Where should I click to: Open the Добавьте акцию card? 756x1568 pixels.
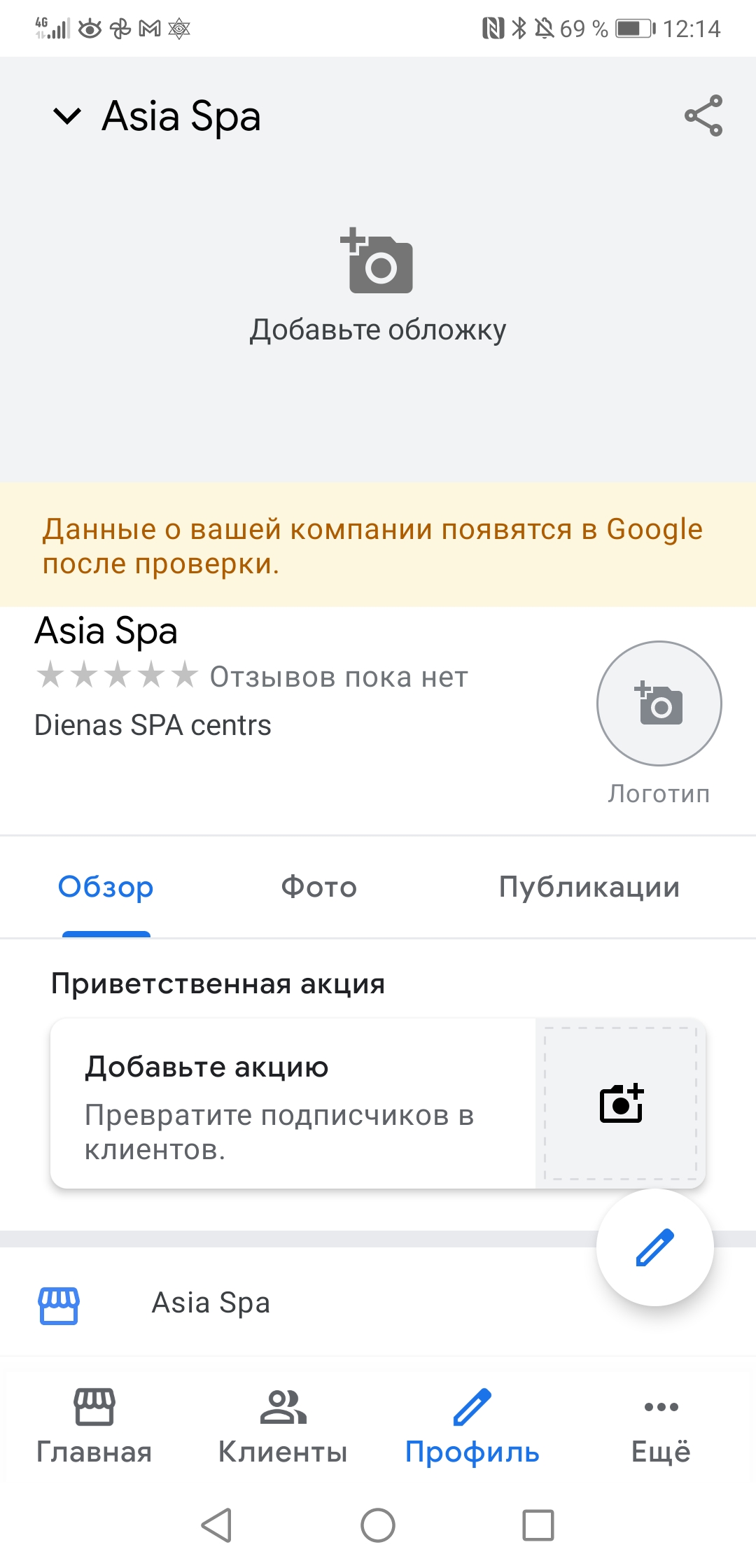[294, 1103]
